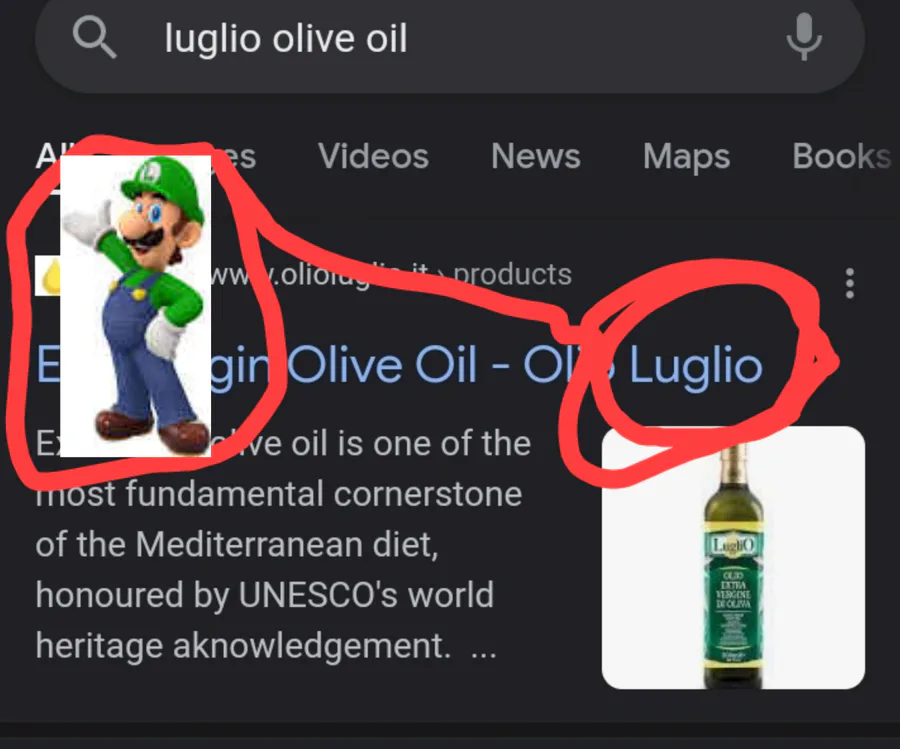Open the olive oil bottle thumbnail
Image resolution: width=900 pixels, height=749 pixels.
(x=733, y=557)
